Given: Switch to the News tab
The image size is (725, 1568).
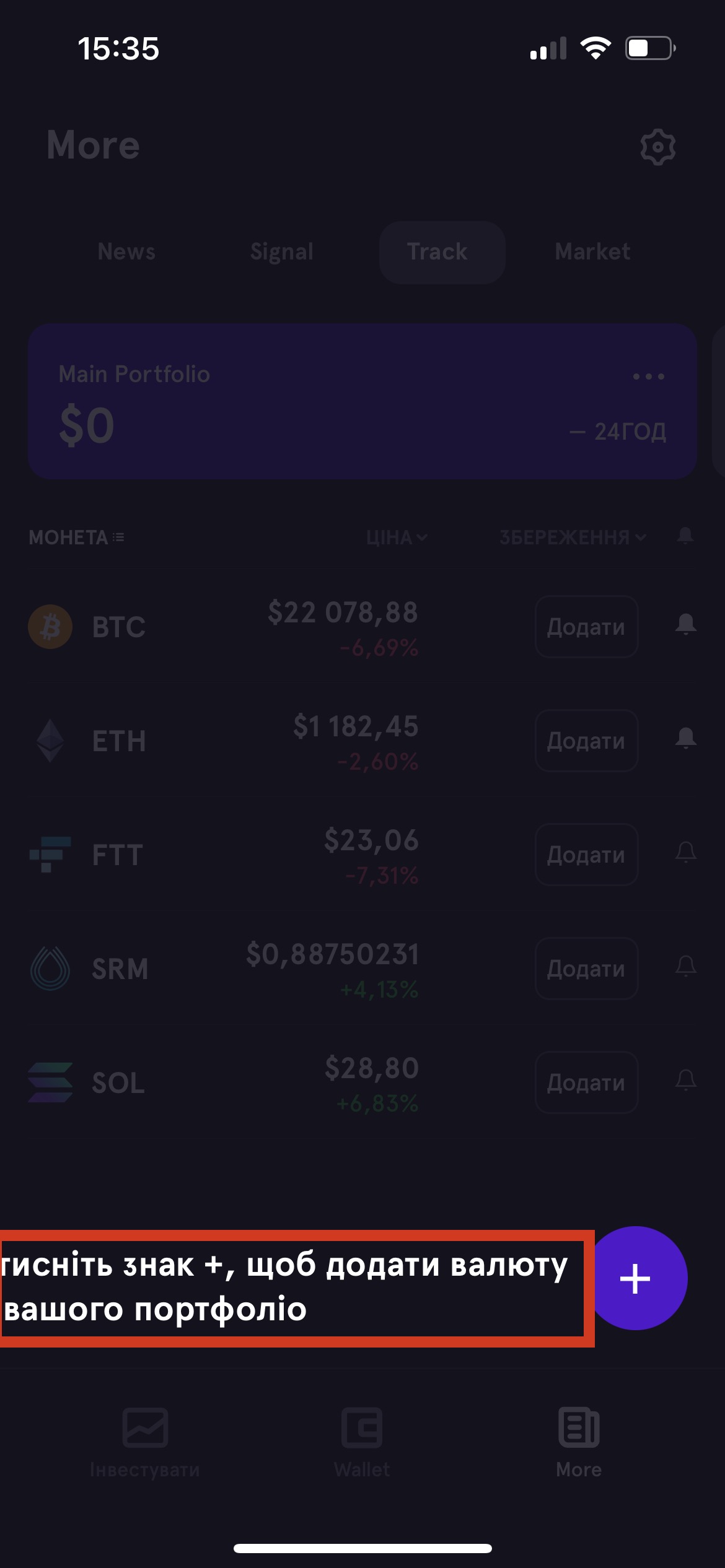Looking at the screenshot, I should click(126, 252).
